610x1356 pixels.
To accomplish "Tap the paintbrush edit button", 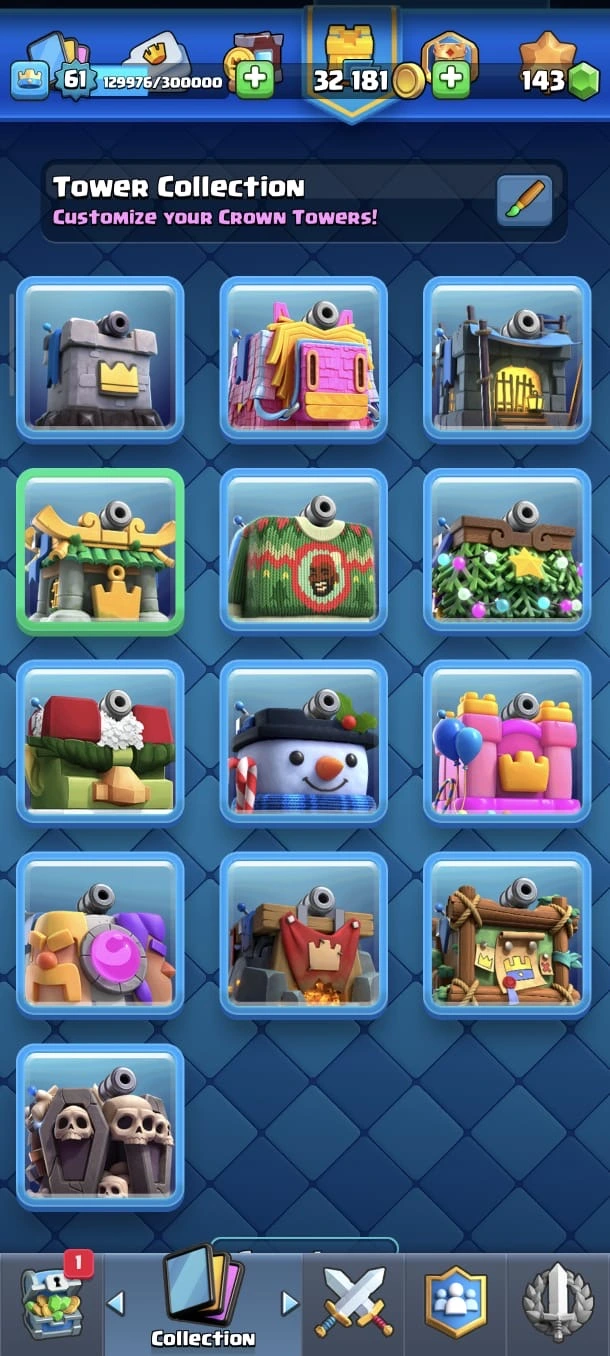I will 525,200.
